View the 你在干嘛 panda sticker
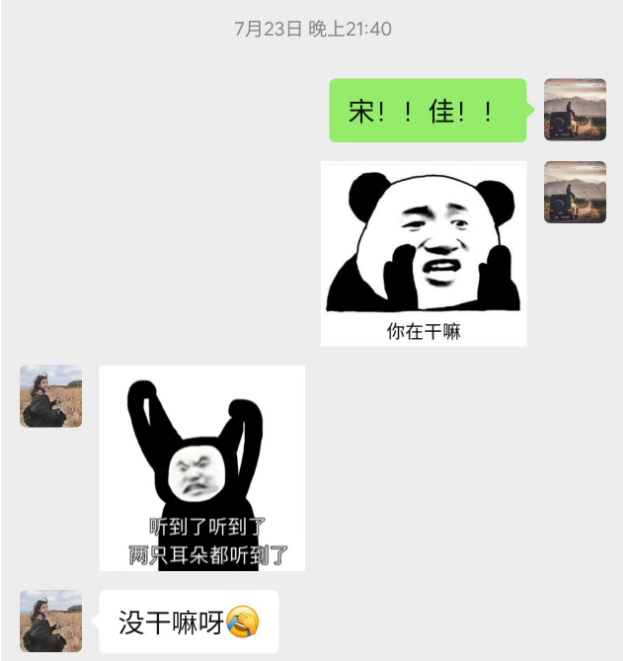This screenshot has width=623, height=661. pos(423,253)
